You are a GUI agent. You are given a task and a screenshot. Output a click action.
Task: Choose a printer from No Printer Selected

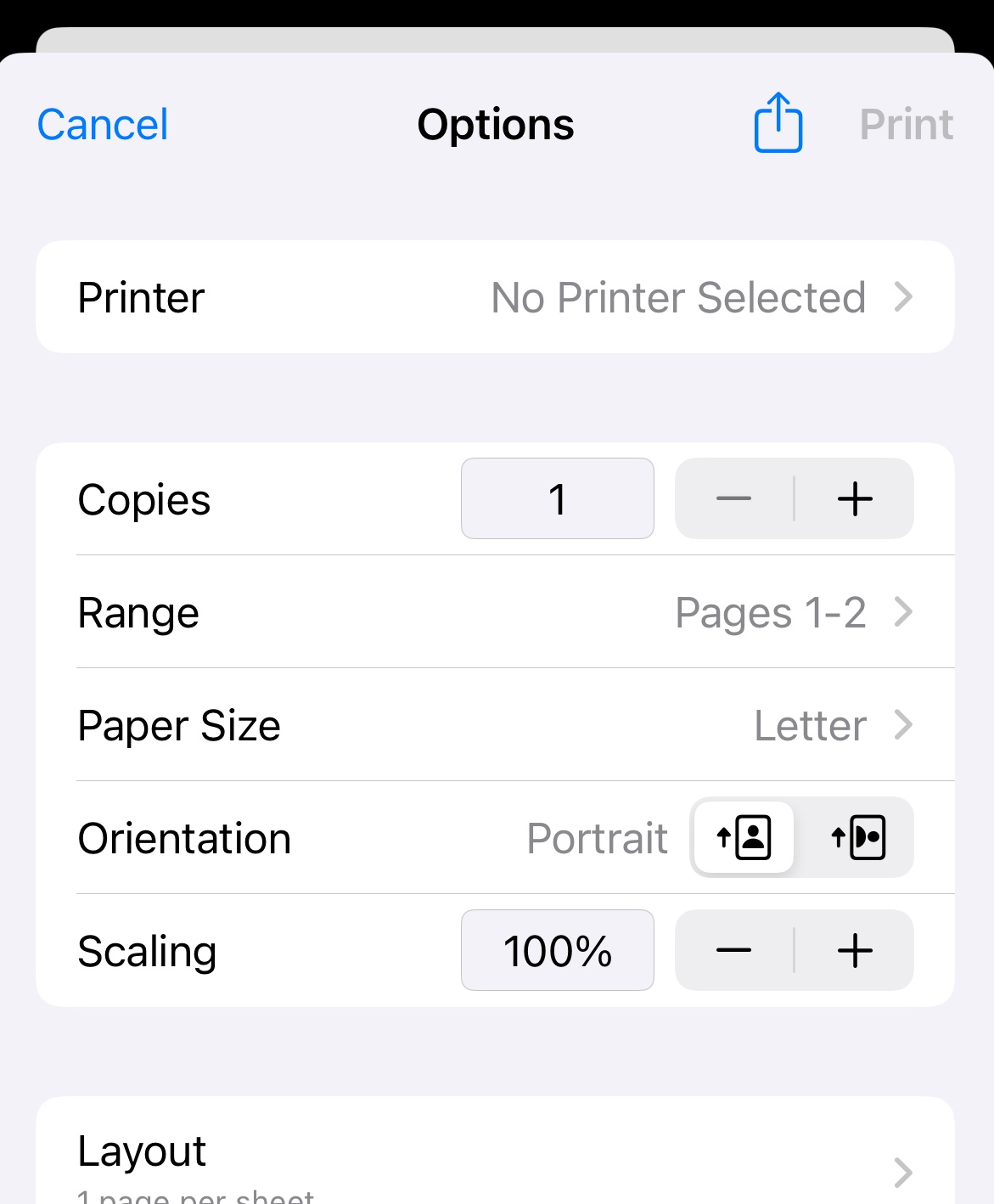(x=677, y=297)
